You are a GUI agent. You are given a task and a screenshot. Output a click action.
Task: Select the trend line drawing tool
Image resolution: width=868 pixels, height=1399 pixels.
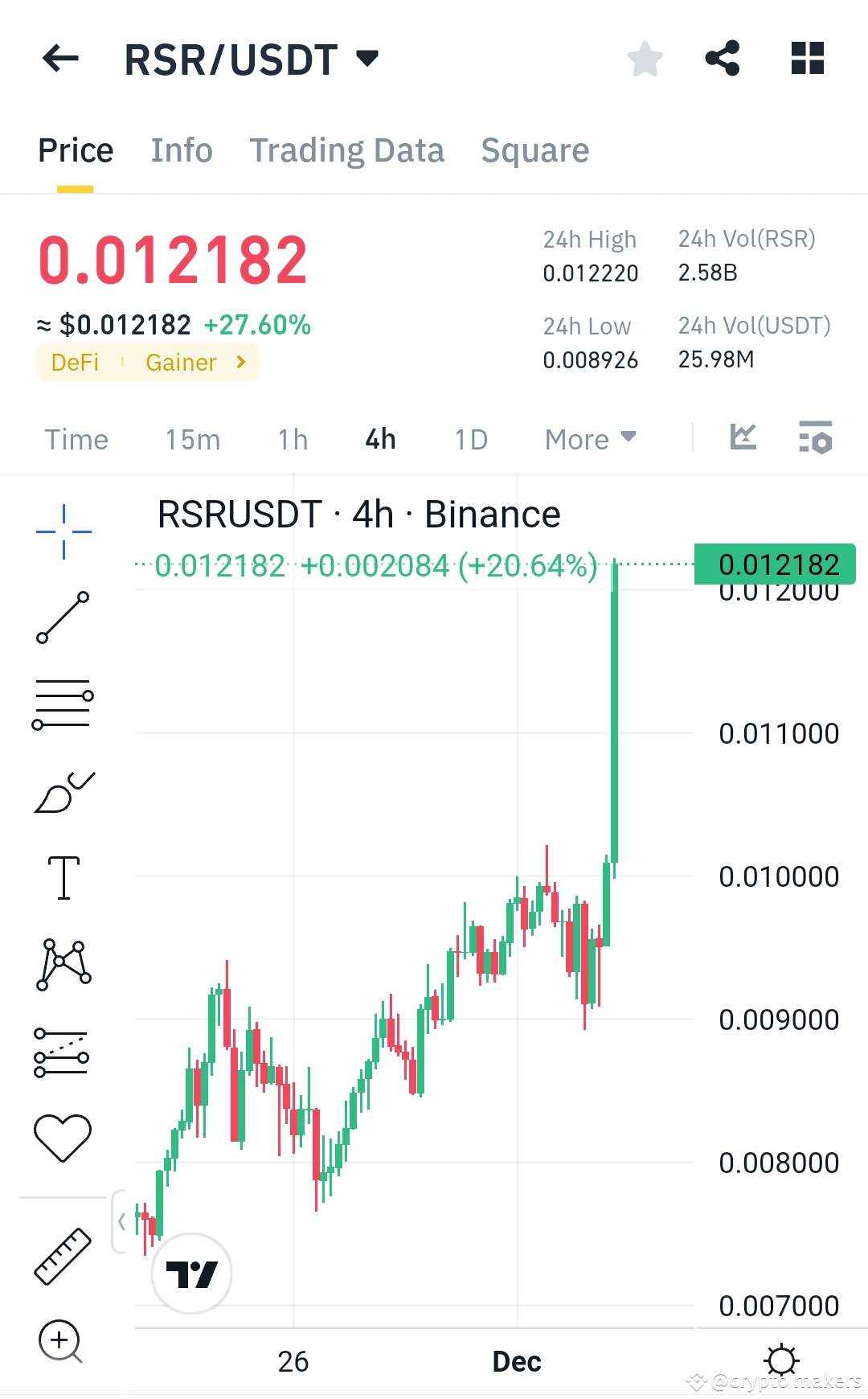pyautogui.click(x=63, y=617)
